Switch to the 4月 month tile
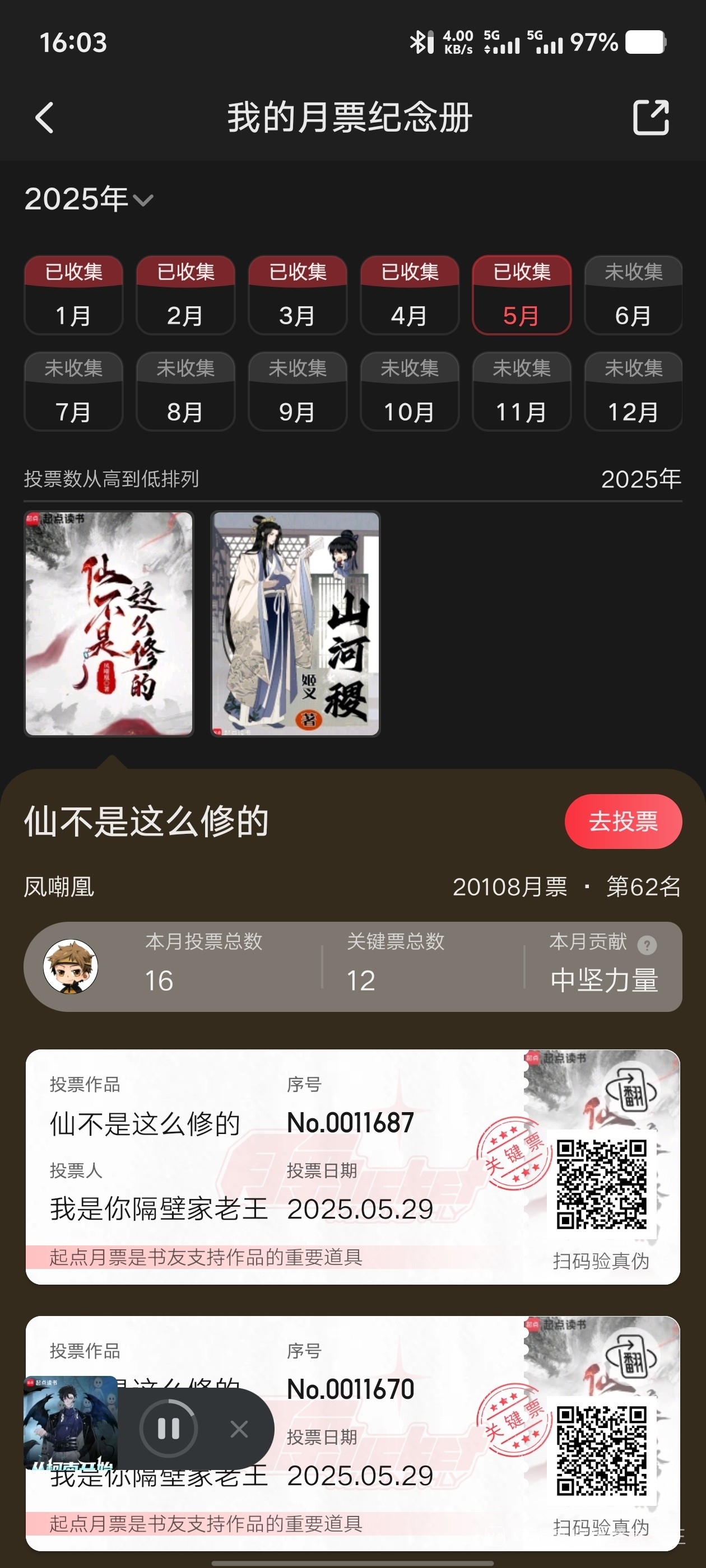The width and height of the screenshot is (706, 1568). [x=410, y=295]
